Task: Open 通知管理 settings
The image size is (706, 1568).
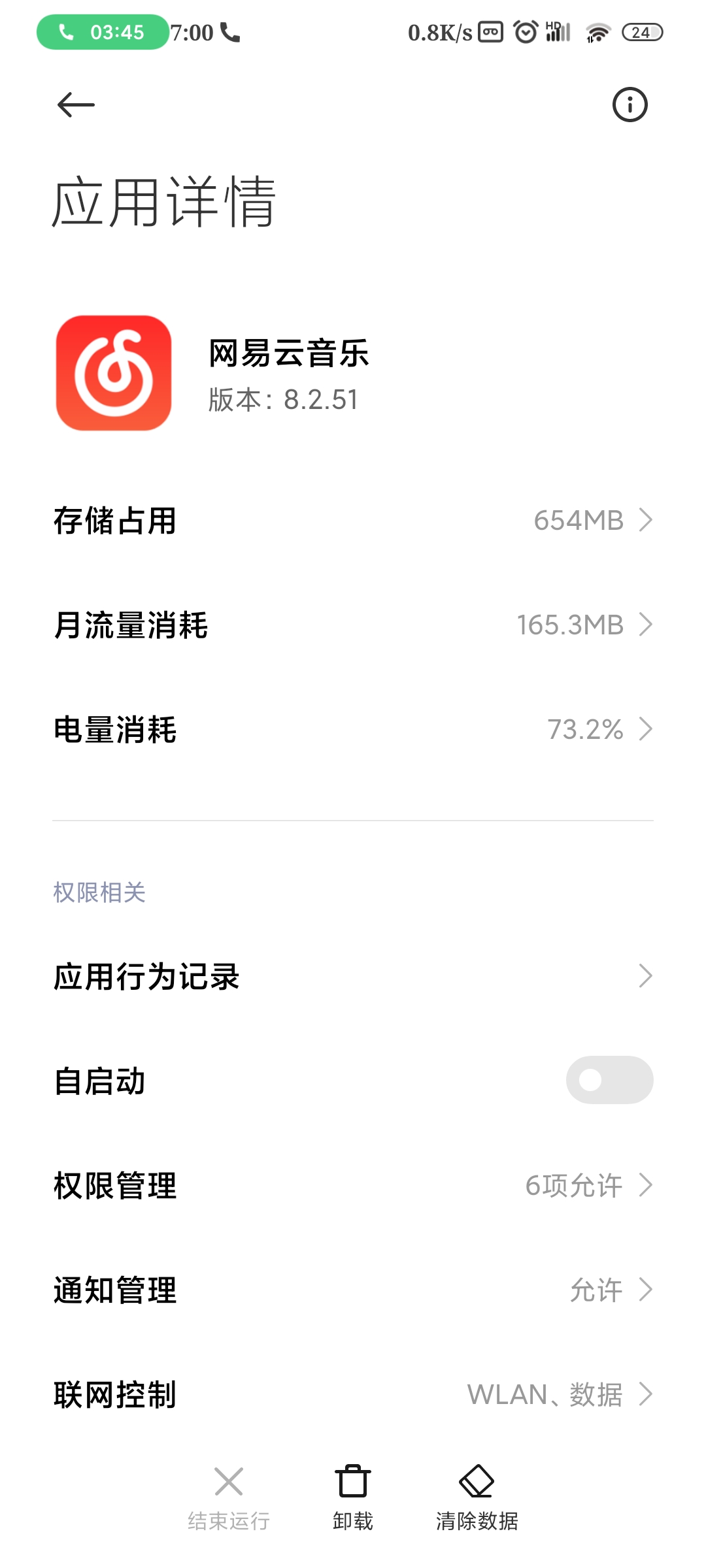Action: coord(353,1290)
